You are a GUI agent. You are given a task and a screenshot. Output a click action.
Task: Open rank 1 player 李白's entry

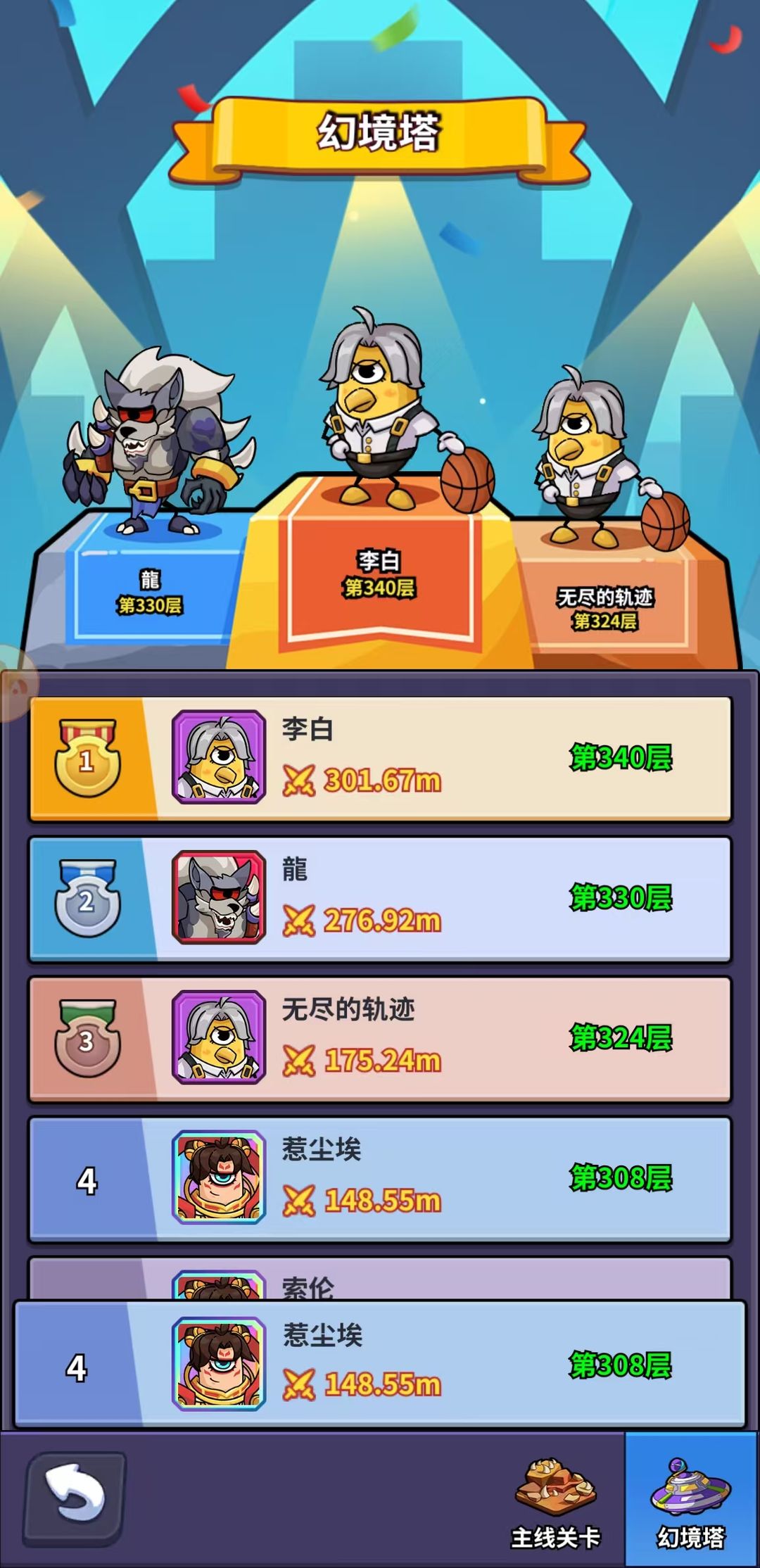(x=380, y=759)
